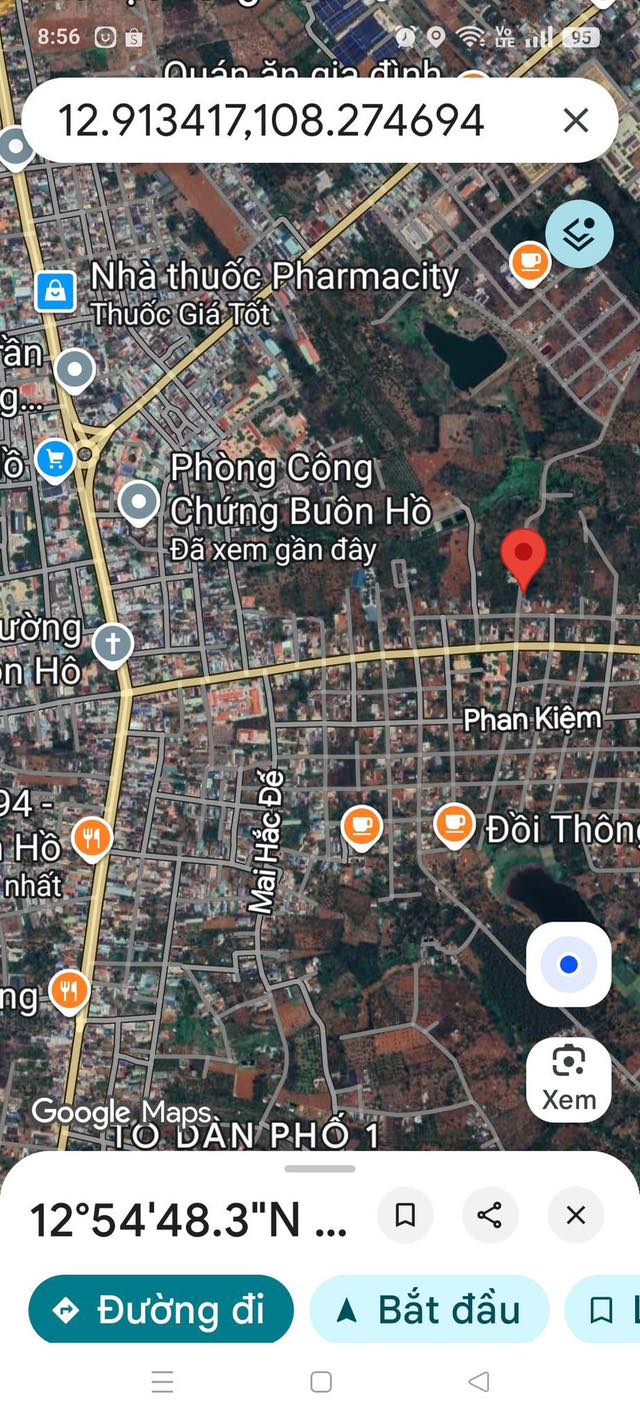
Task: Go back with system back button
Action: [x=478, y=1382]
